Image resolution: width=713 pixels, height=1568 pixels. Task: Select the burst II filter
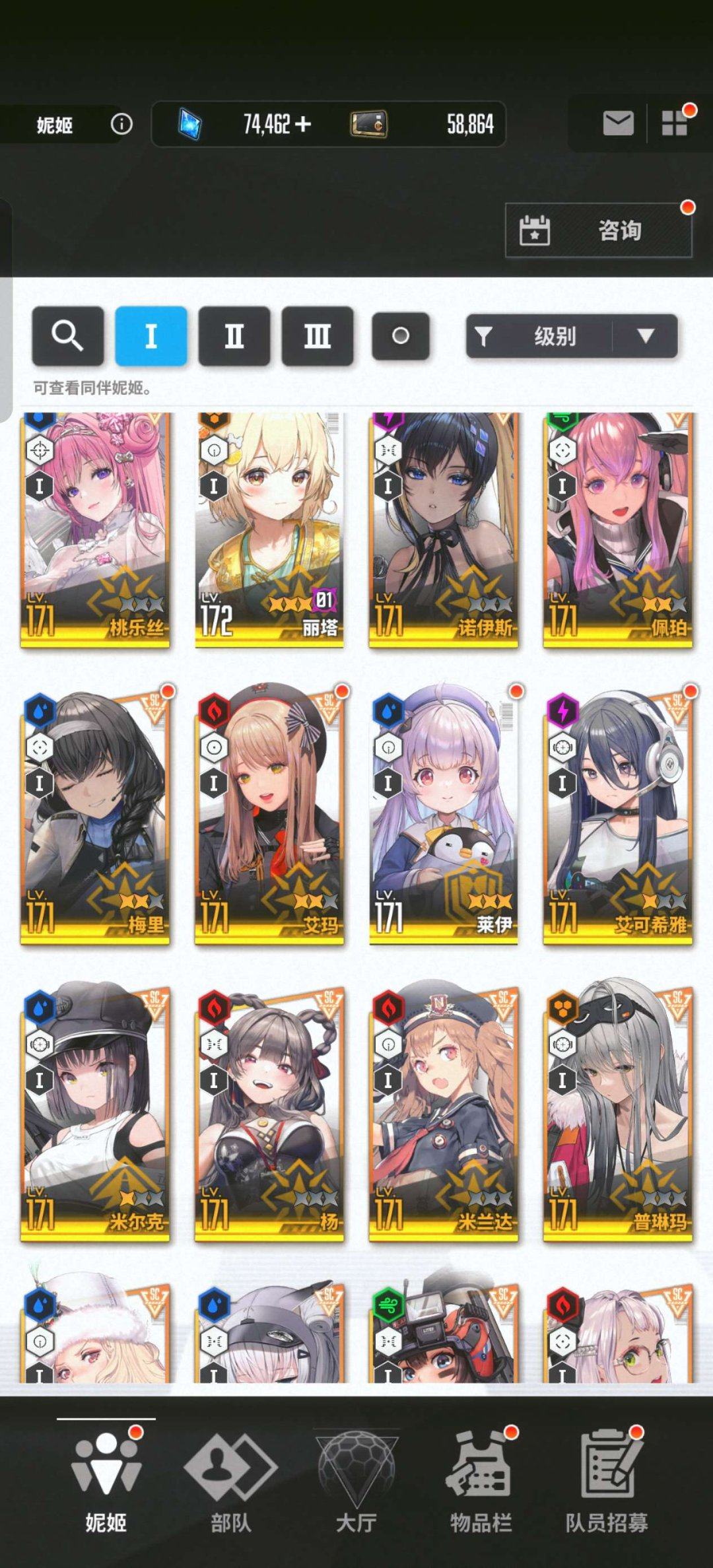(234, 336)
